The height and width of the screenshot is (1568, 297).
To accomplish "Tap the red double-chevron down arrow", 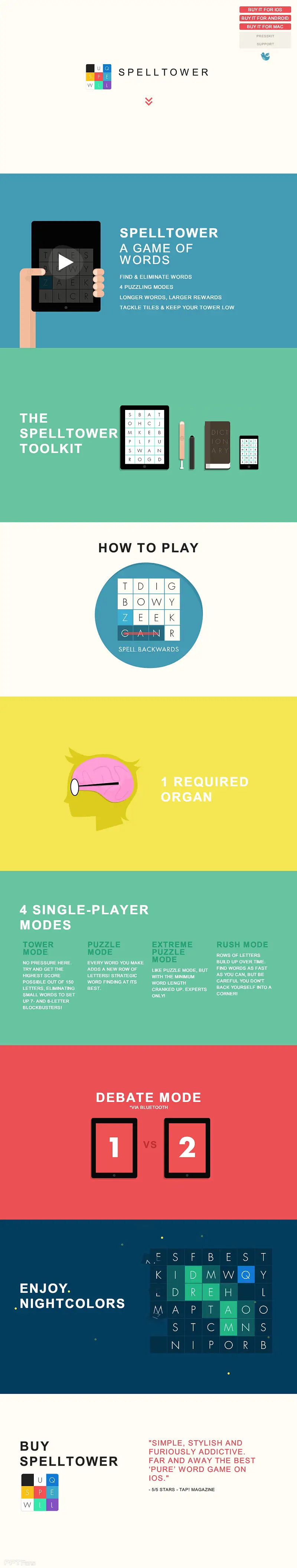I will tap(148, 101).
